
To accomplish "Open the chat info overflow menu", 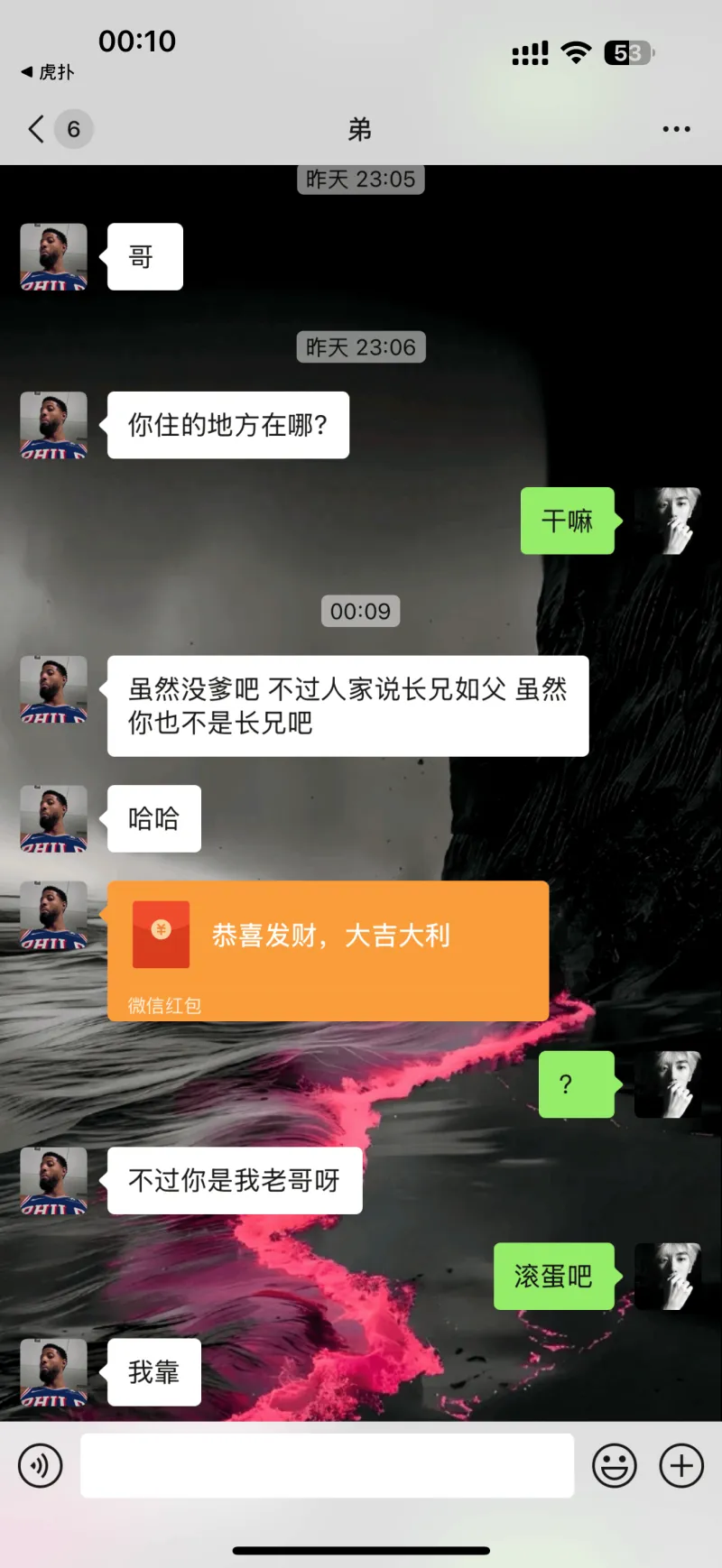I will 676,129.
